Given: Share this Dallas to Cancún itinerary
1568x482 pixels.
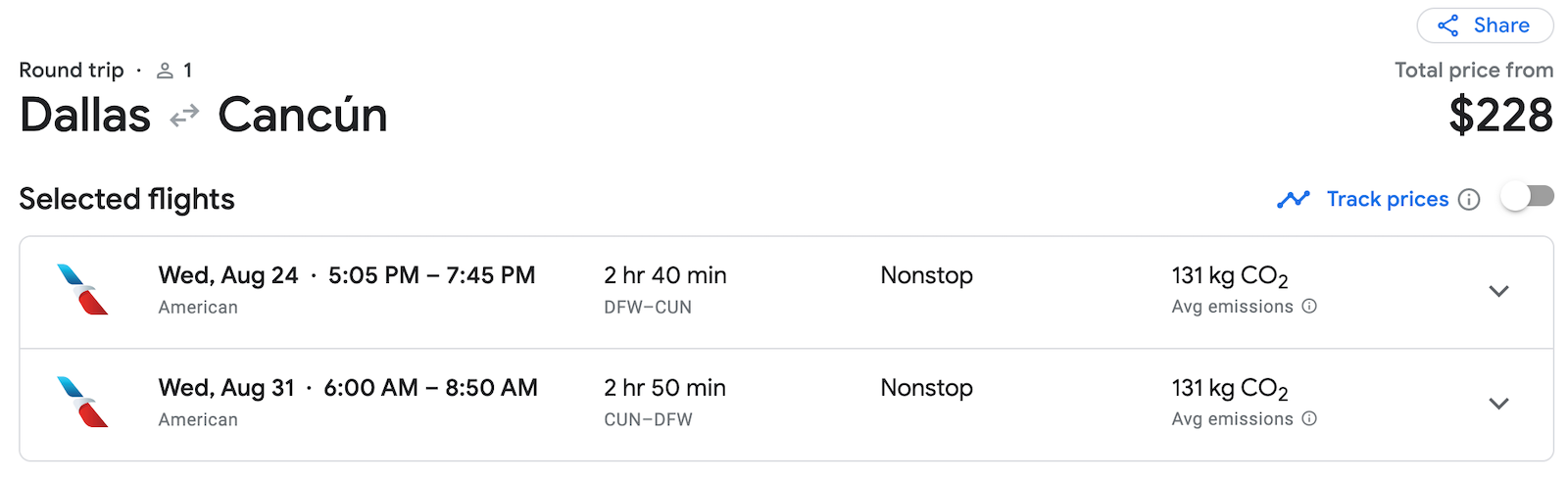Looking at the screenshot, I should tap(1485, 25).
